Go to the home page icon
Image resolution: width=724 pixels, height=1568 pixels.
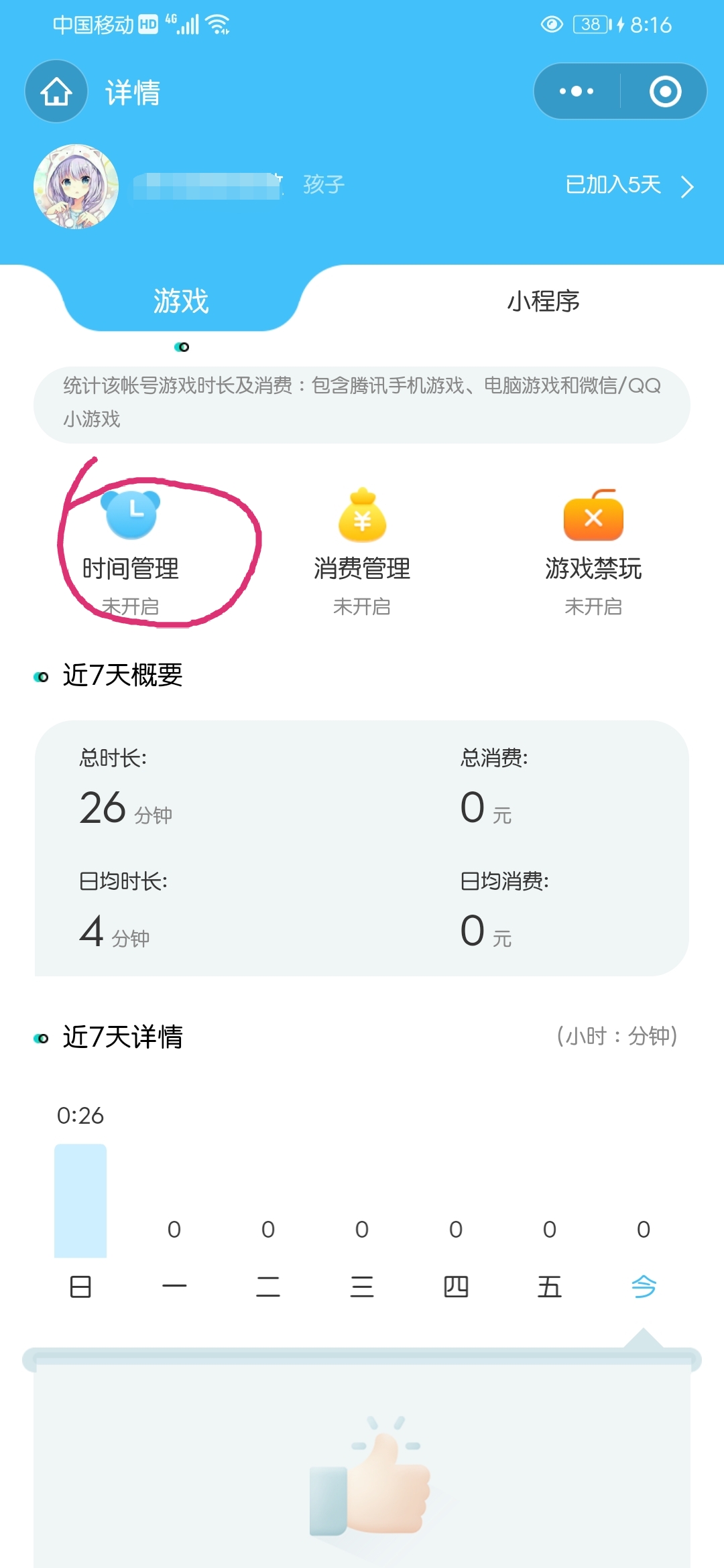[x=56, y=92]
